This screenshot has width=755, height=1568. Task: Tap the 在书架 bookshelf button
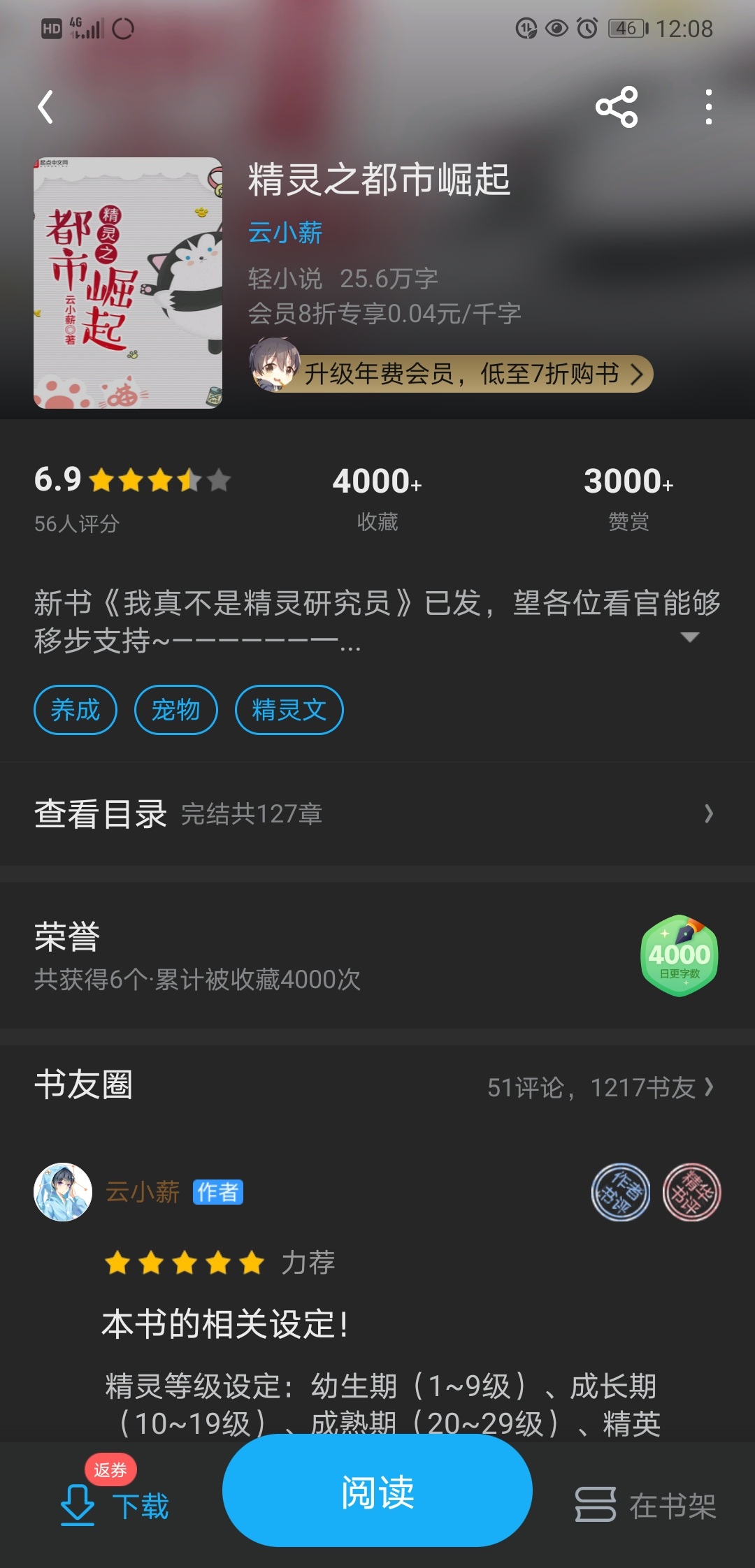pyautogui.click(x=646, y=1505)
